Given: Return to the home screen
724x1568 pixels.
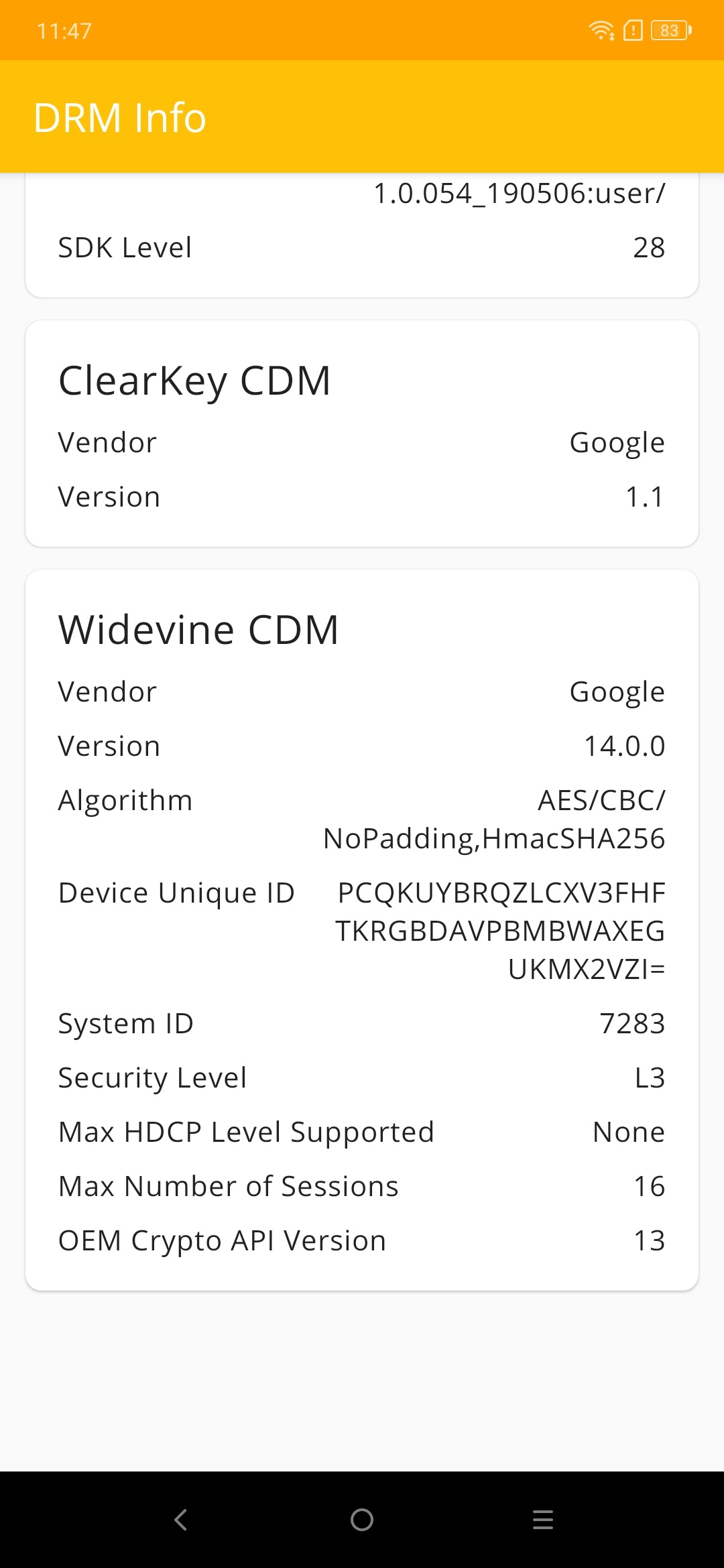Looking at the screenshot, I should [x=362, y=1519].
